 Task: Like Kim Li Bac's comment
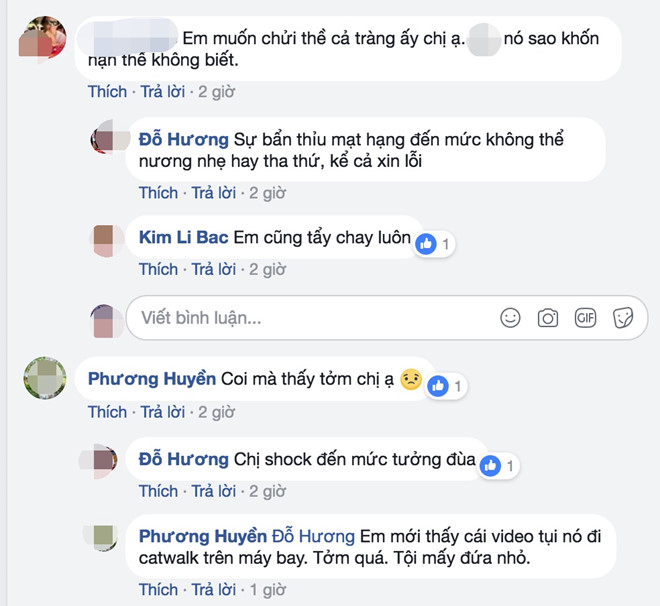[158, 269]
